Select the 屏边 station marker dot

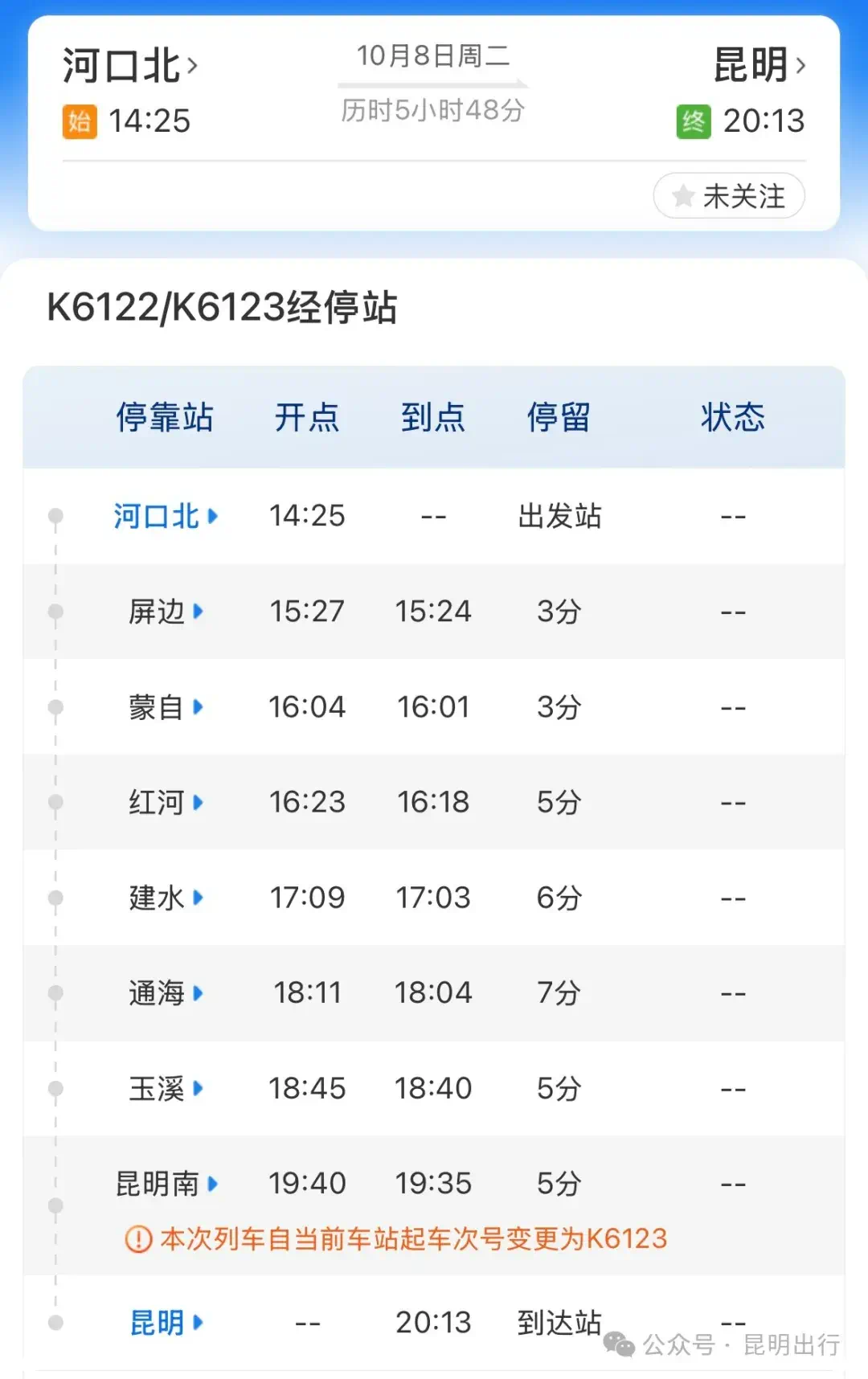pos(55,612)
